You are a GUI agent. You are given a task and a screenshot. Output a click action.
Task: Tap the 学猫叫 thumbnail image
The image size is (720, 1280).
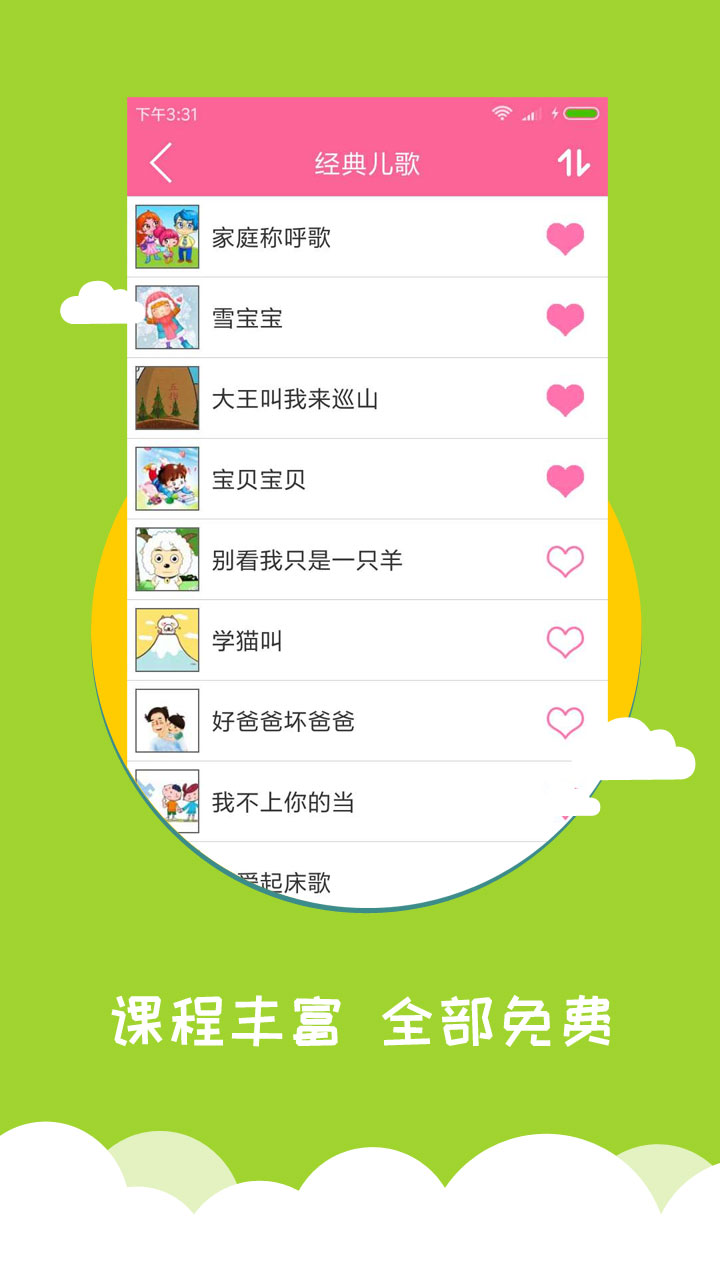tap(168, 640)
